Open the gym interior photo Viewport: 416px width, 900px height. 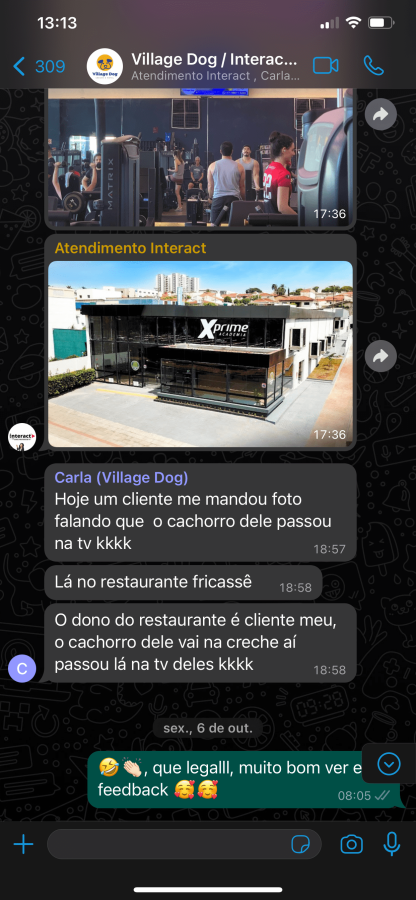(x=200, y=158)
